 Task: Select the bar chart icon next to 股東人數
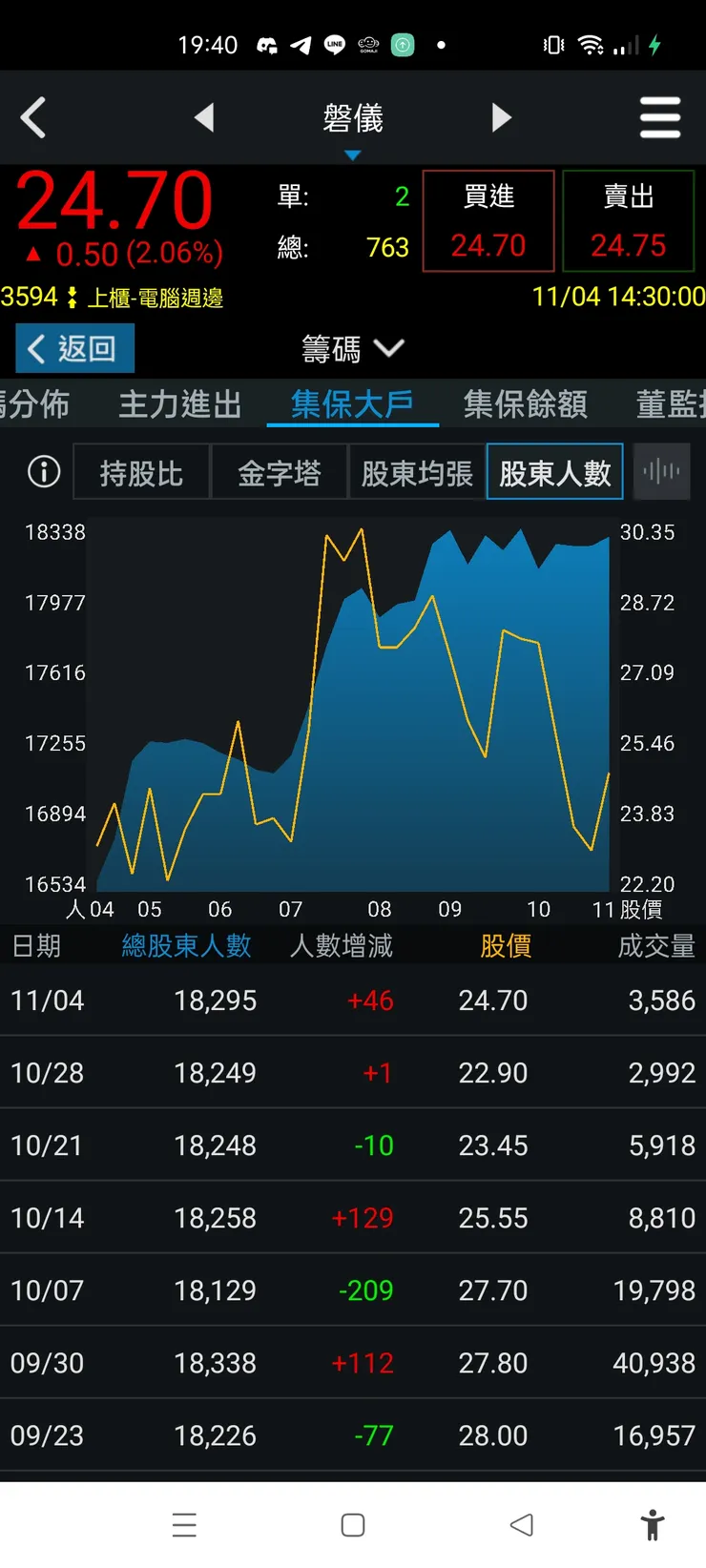(x=661, y=471)
